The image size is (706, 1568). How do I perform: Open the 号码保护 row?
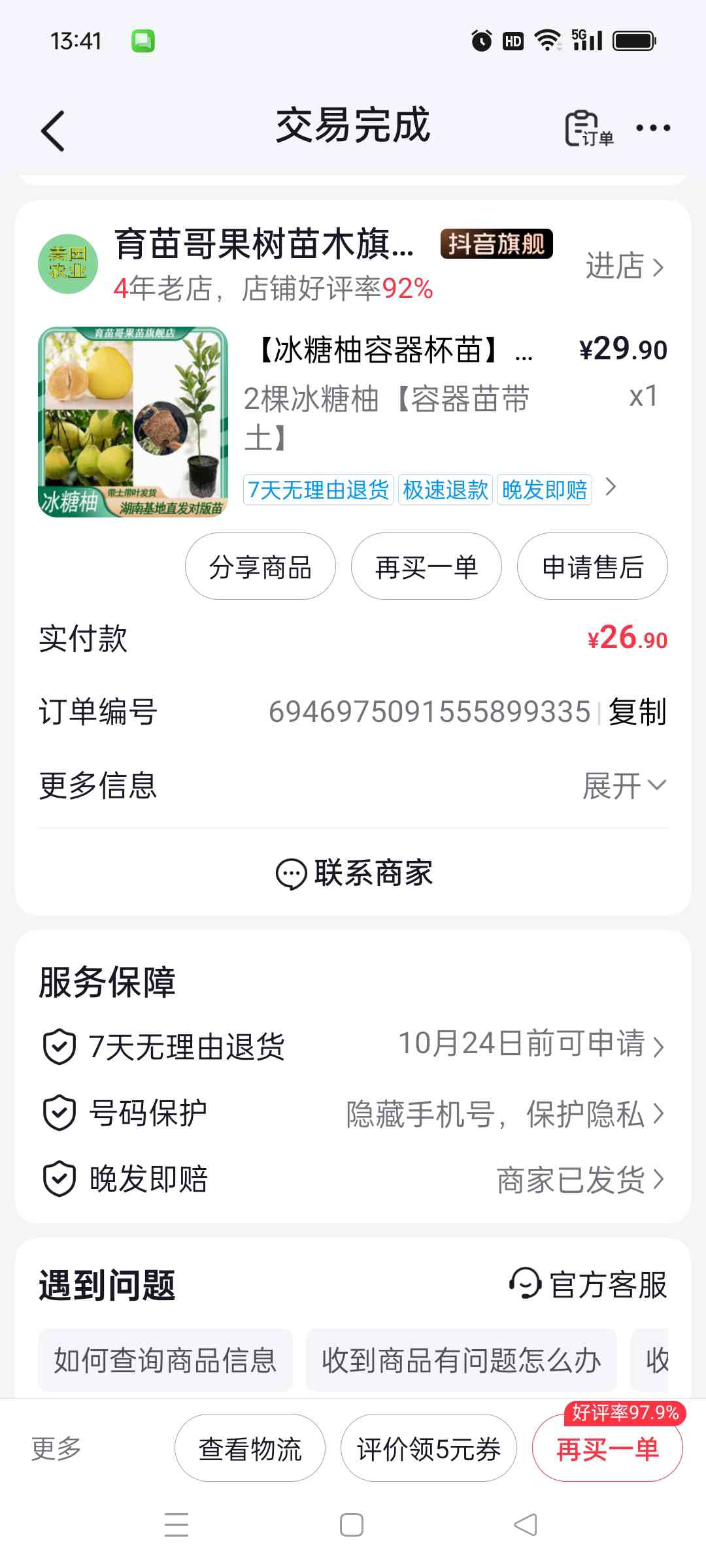[x=353, y=1113]
